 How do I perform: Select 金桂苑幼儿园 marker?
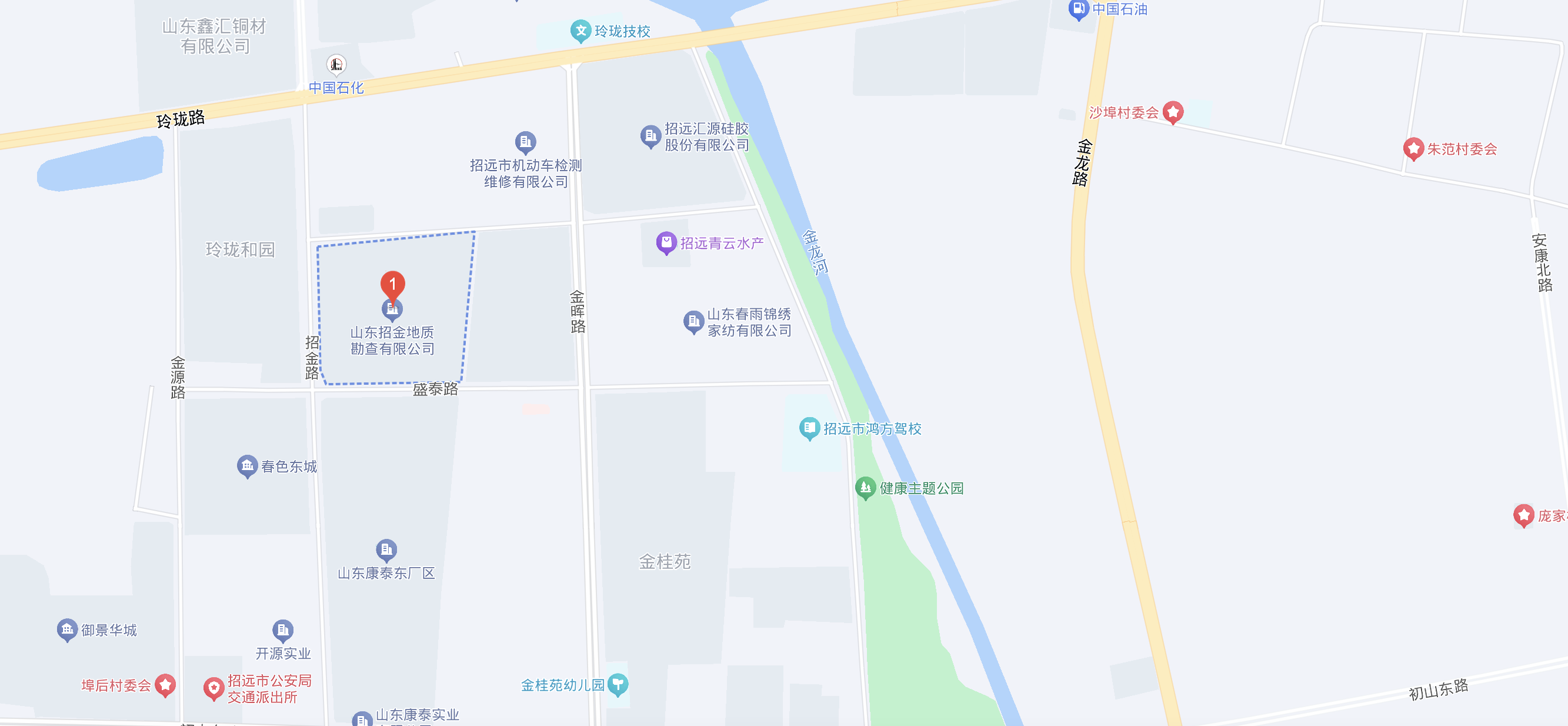click(617, 684)
